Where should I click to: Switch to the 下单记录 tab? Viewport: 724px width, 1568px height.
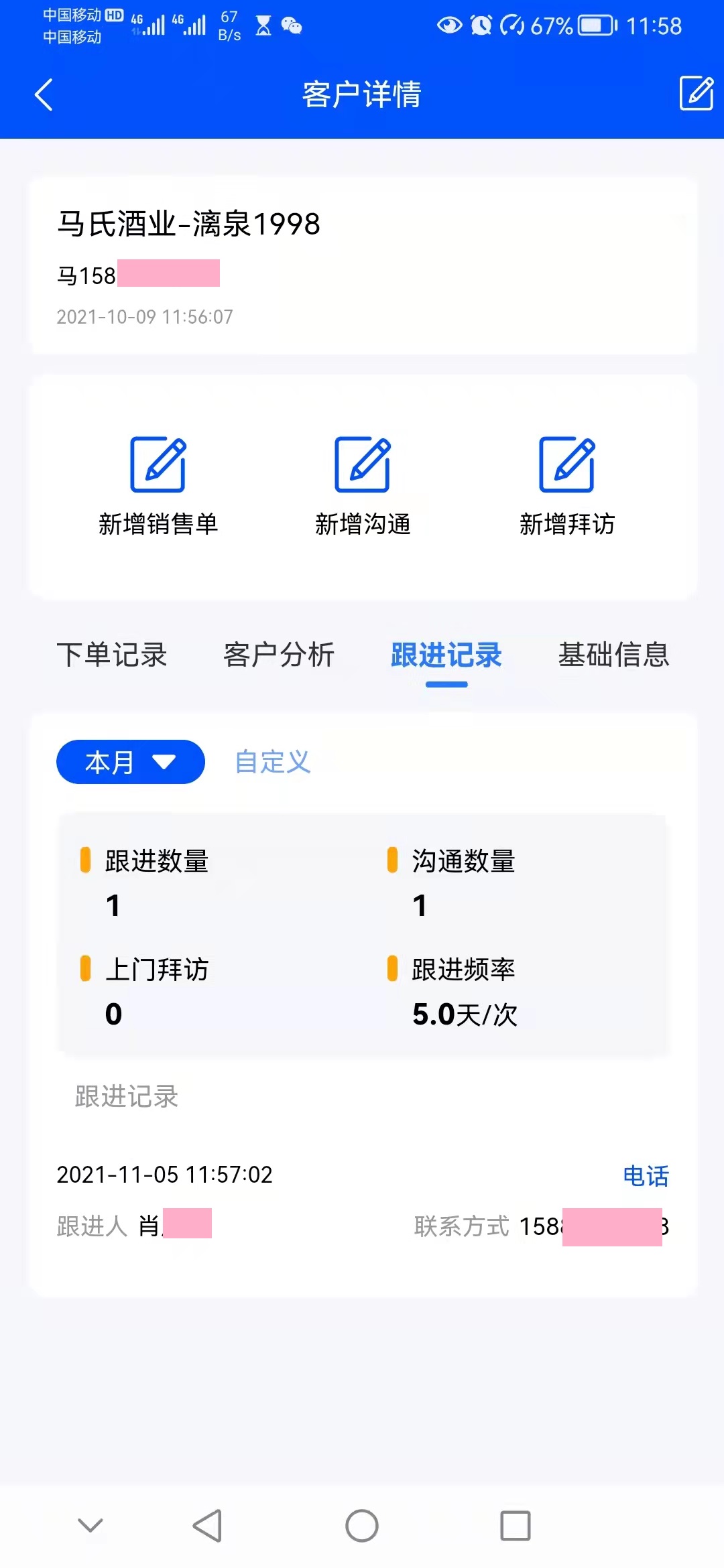tap(111, 656)
